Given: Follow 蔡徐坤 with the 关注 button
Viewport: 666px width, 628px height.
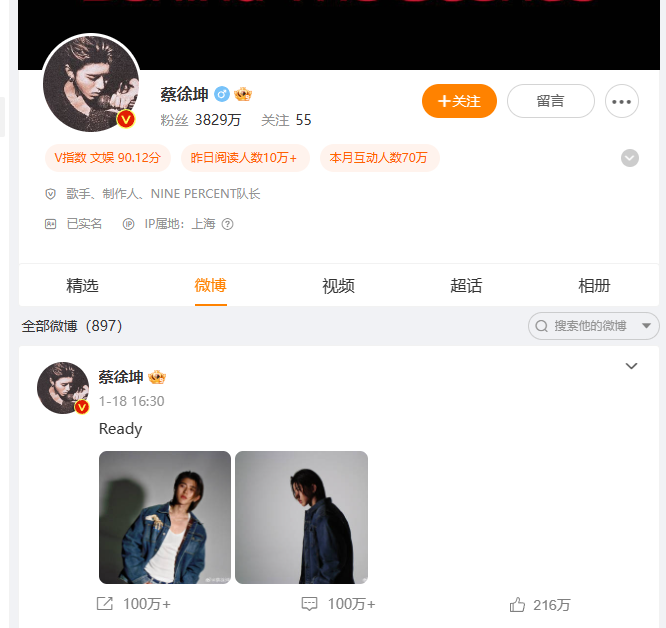Looking at the screenshot, I should [459, 101].
